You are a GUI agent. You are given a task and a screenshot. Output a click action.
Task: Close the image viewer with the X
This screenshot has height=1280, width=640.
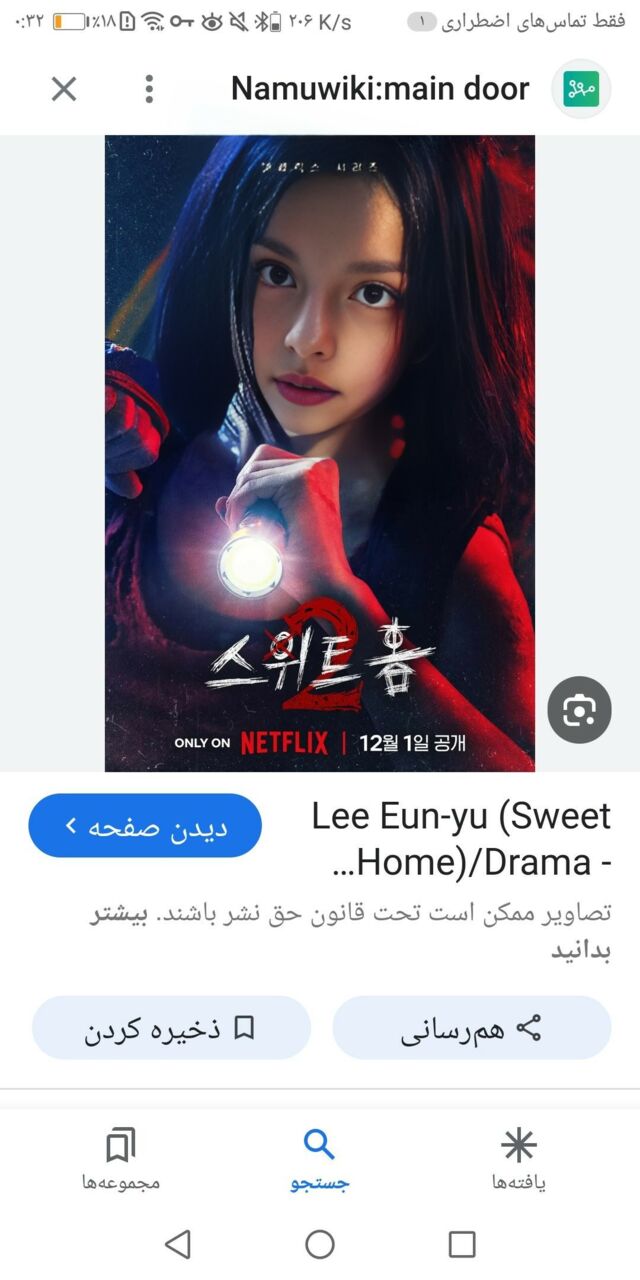click(x=64, y=89)
